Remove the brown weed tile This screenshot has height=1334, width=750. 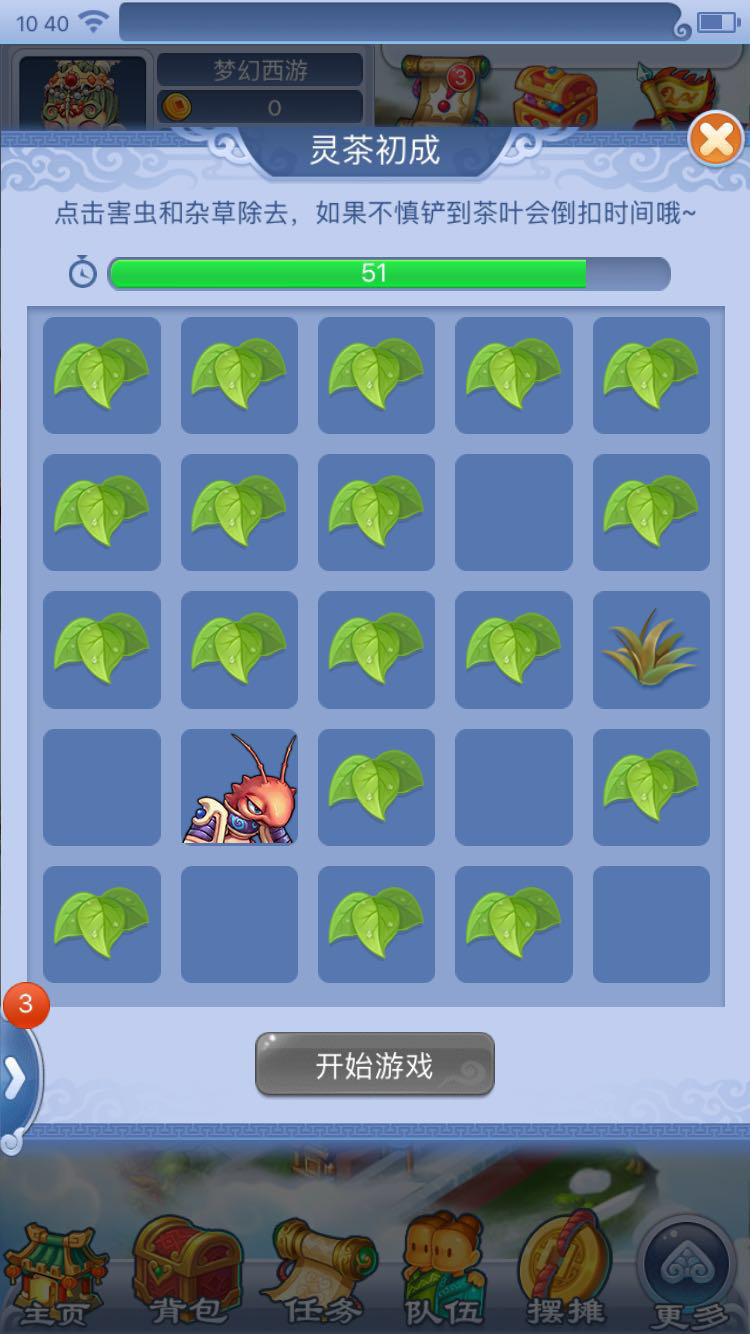651,650
